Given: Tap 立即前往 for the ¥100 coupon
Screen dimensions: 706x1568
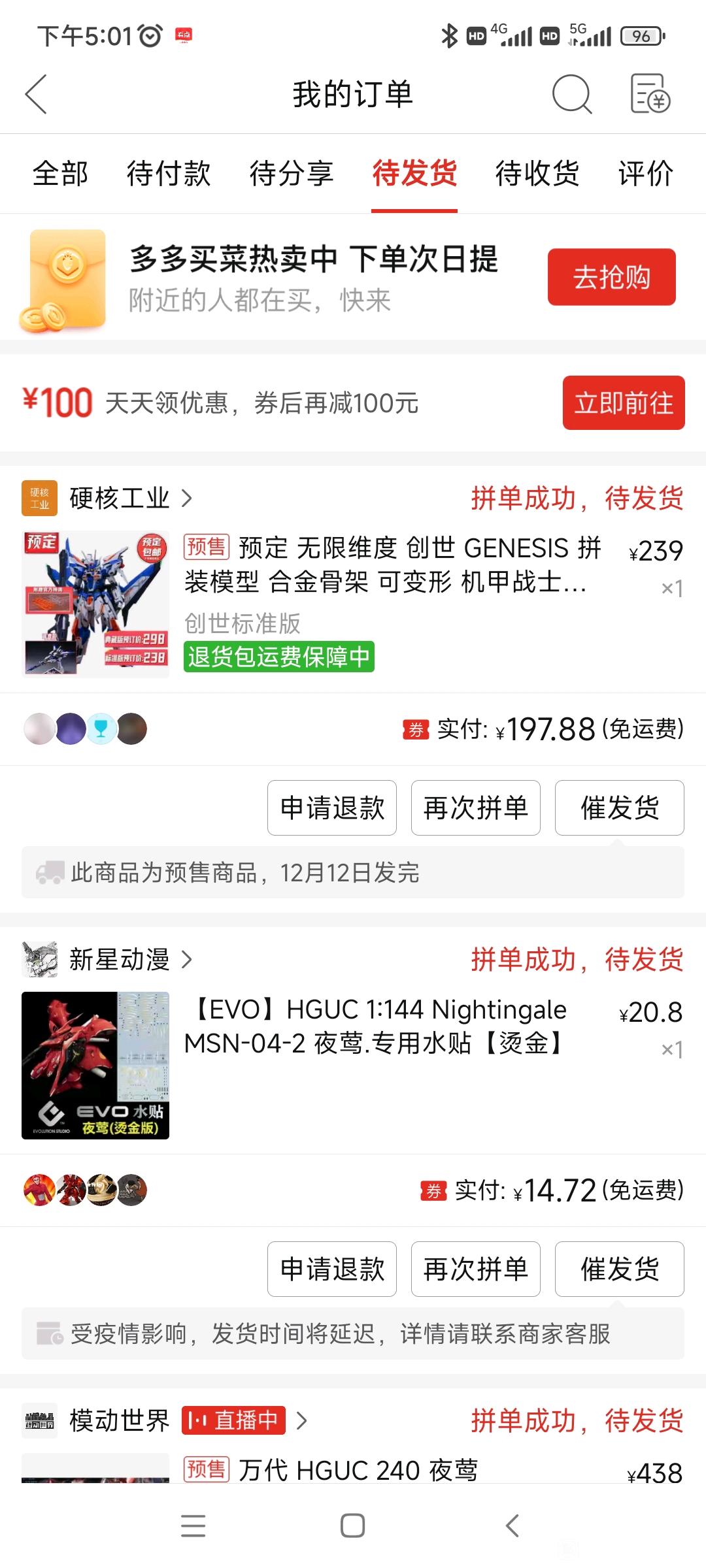Looking at the screenshot, I should point(623,402).
